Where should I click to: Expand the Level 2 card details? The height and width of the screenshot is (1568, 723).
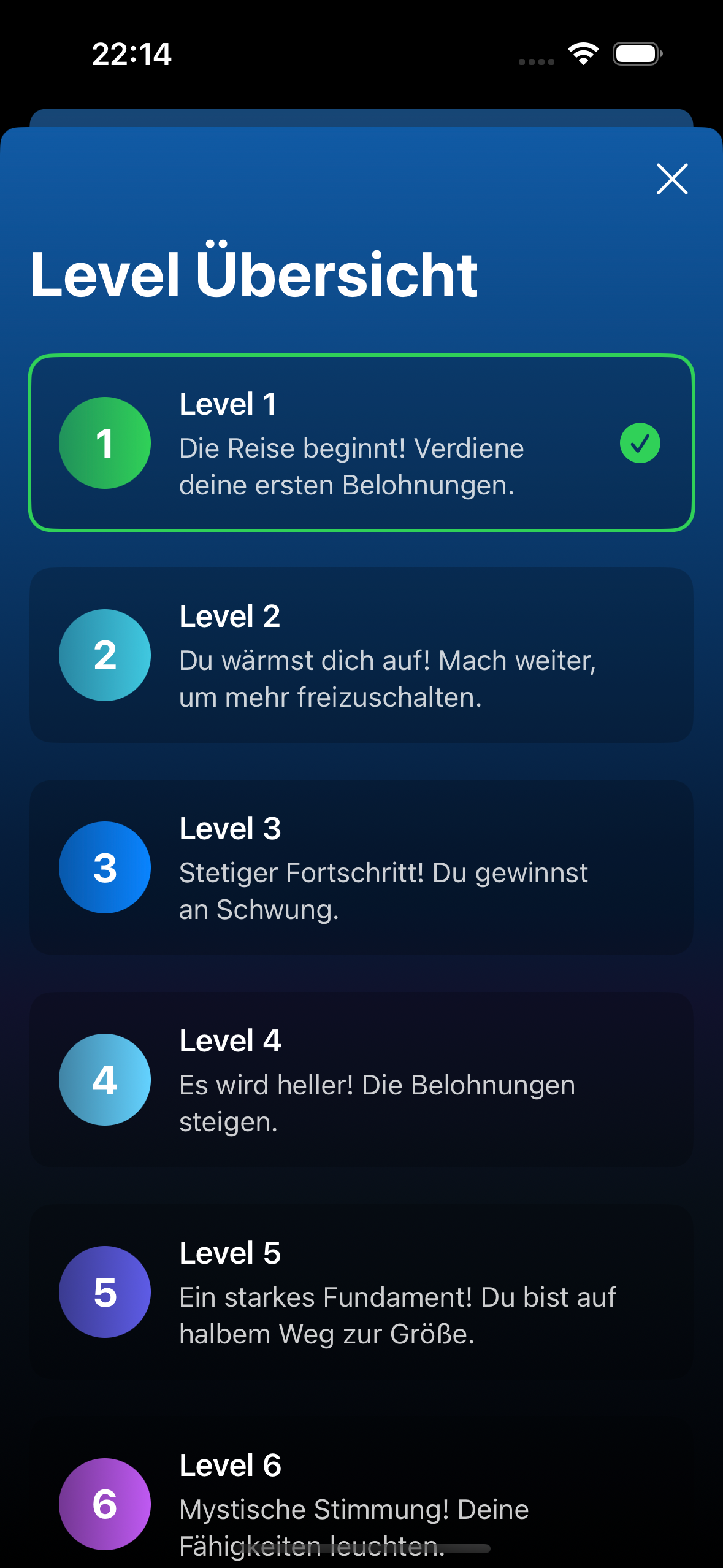[x=362, y=655]
